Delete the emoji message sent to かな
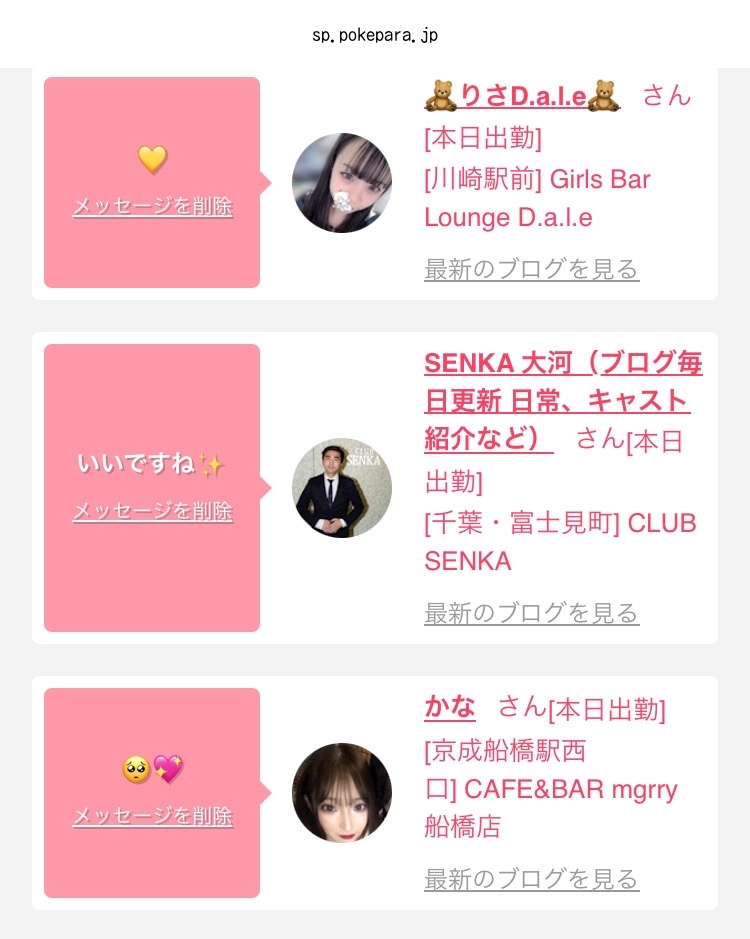This screenshot has width=750, height=939. pyautogui.click(x=153, y=816)
